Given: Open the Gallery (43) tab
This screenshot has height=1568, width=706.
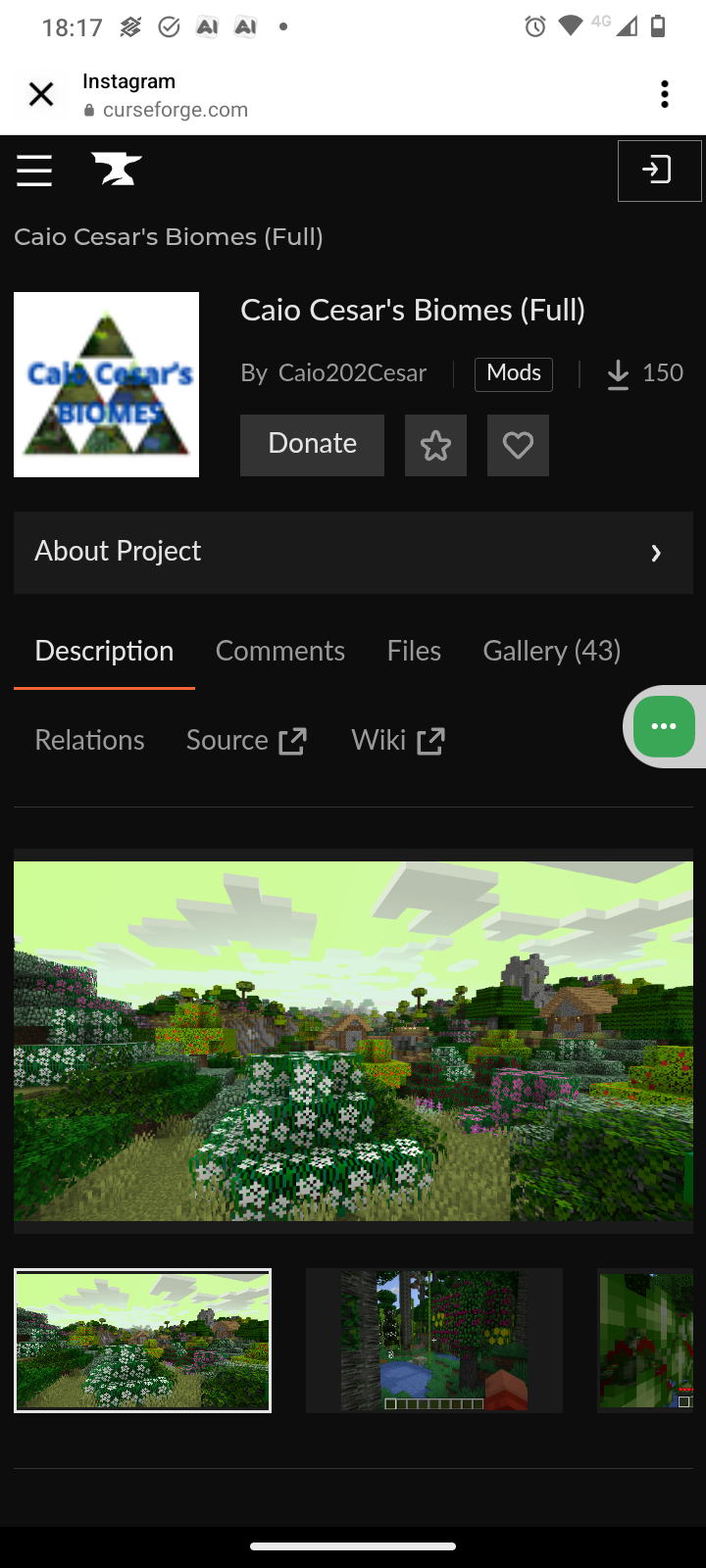Looking at the screenshot, I should [551, 650].
